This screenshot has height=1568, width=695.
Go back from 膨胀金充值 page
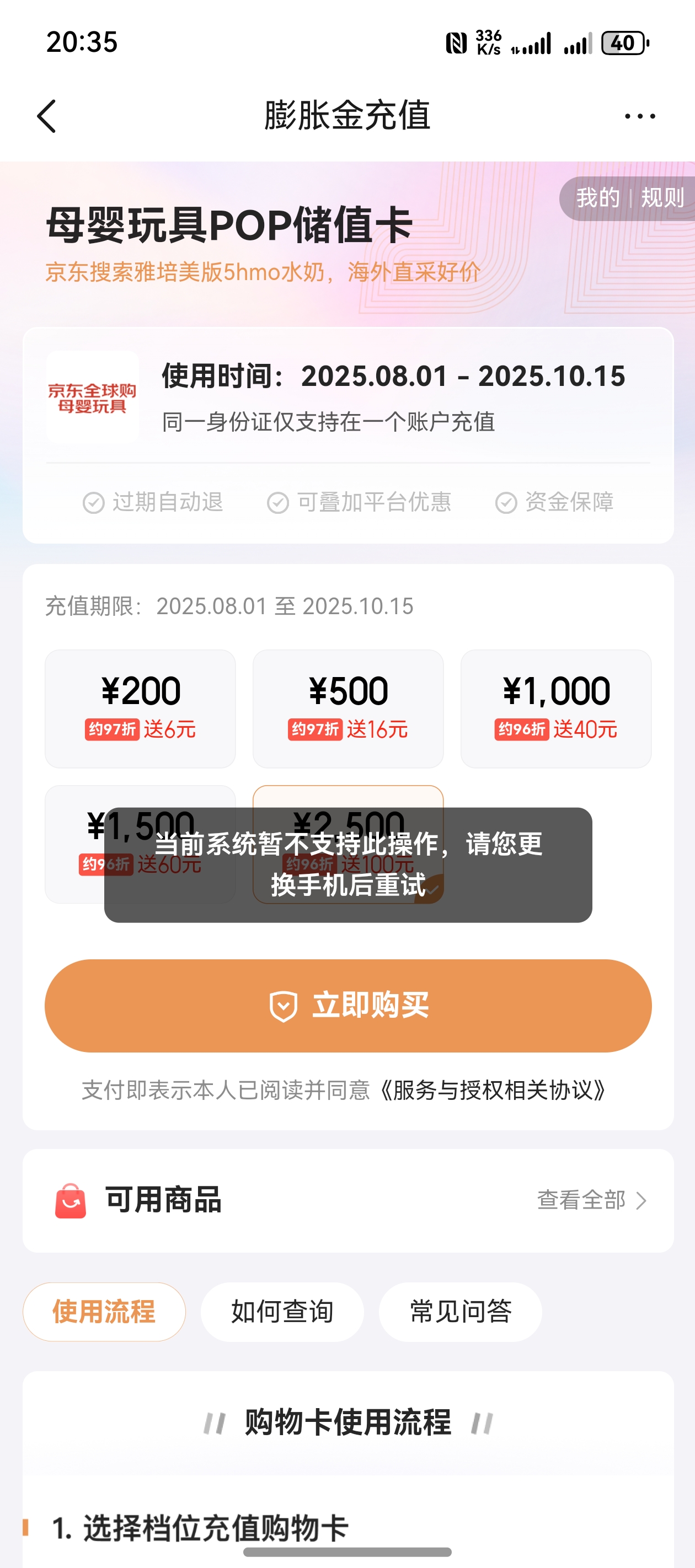click(x=47, y=116)
